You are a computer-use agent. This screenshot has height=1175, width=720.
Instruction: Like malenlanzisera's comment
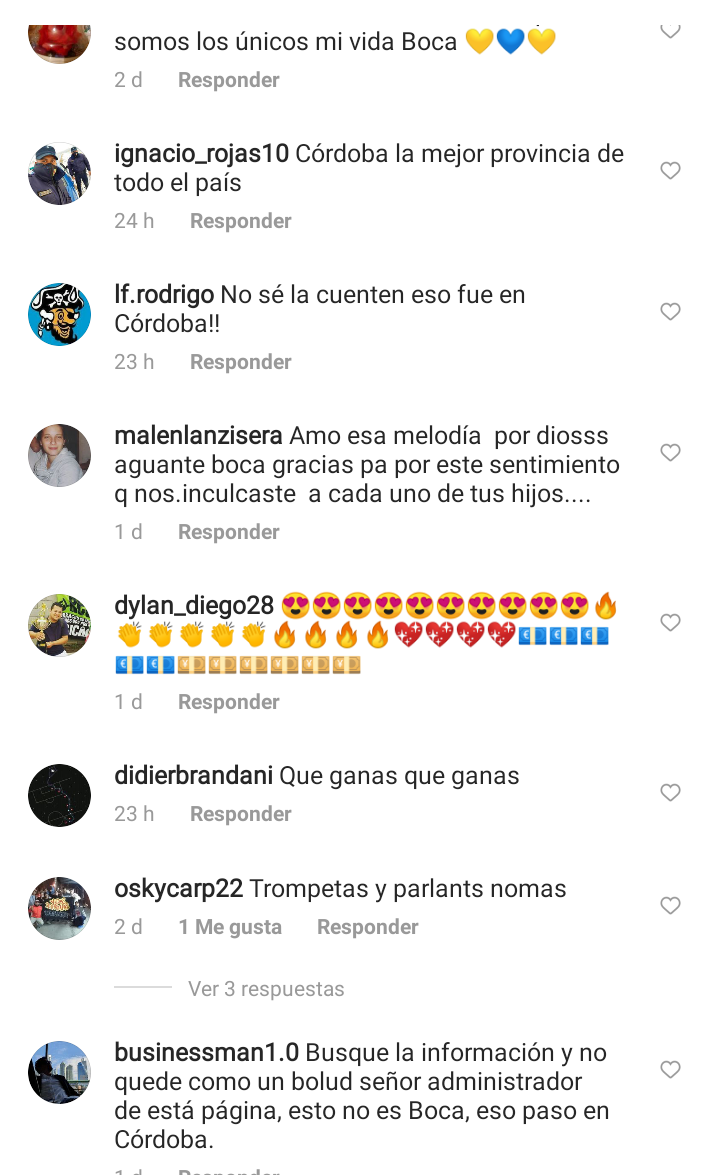click(670, 452)
